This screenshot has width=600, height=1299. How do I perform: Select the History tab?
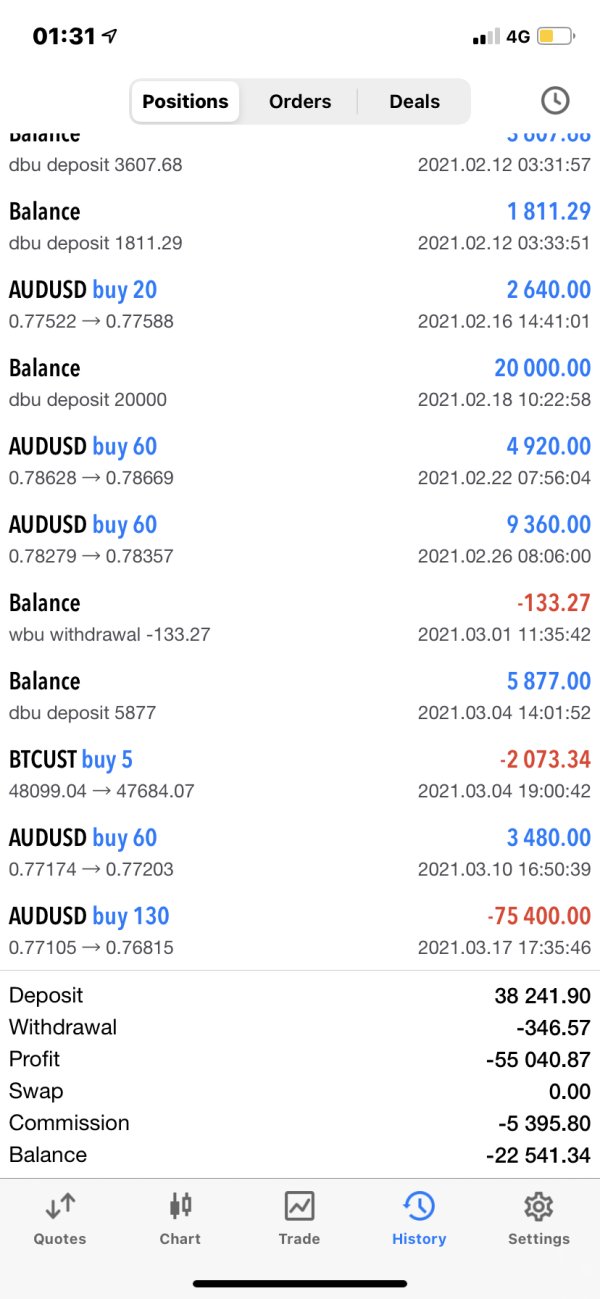419,1219
